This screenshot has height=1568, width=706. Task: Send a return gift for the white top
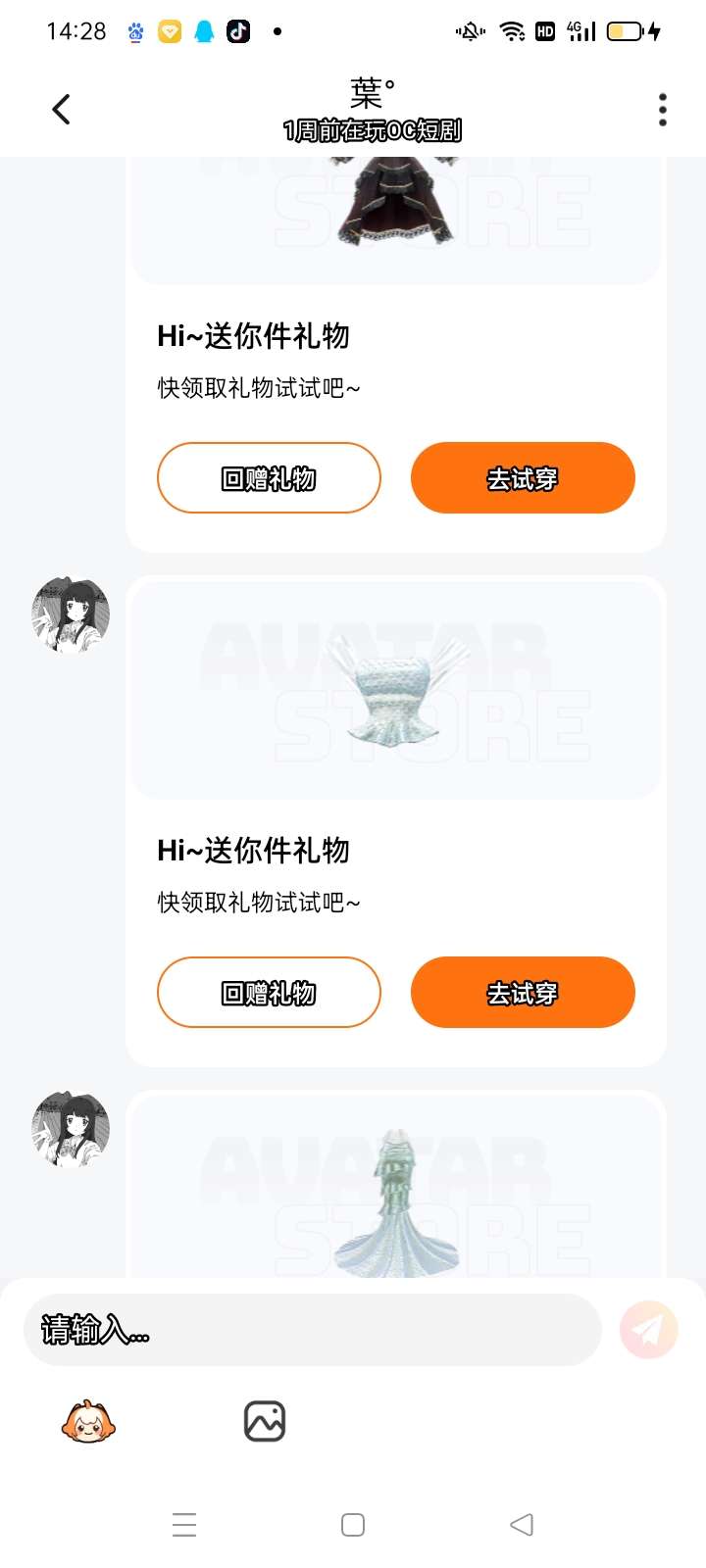[x=269, y=993]
